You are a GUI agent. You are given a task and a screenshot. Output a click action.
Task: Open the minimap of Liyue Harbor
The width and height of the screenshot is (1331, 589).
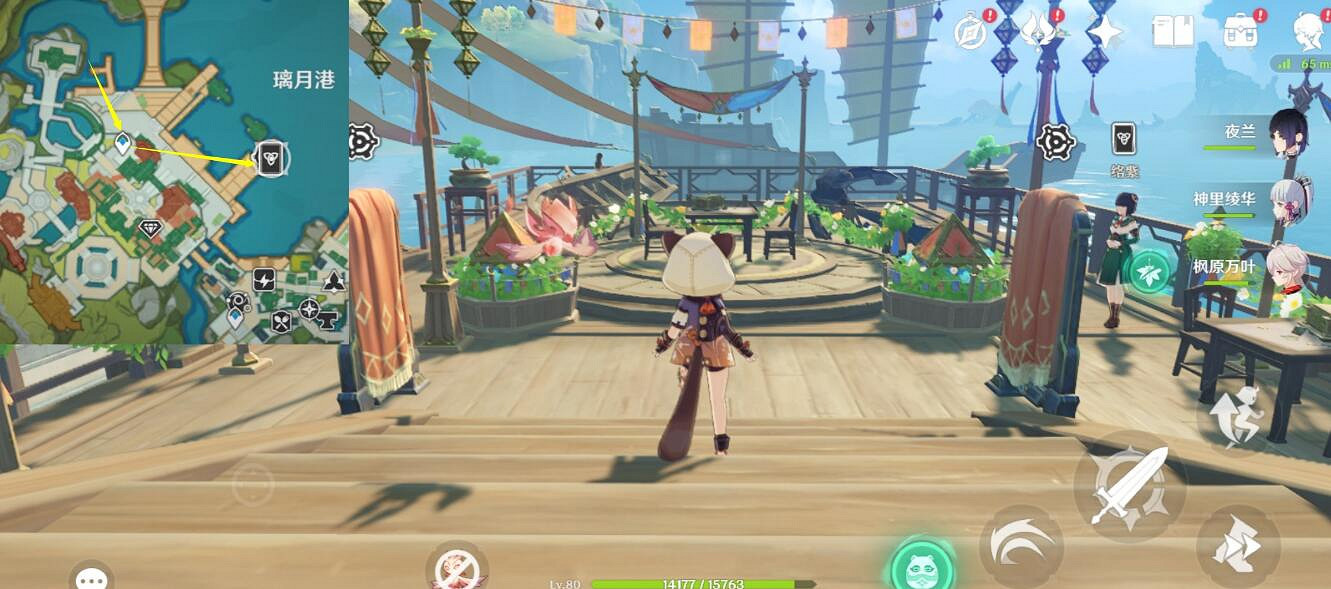174,172
